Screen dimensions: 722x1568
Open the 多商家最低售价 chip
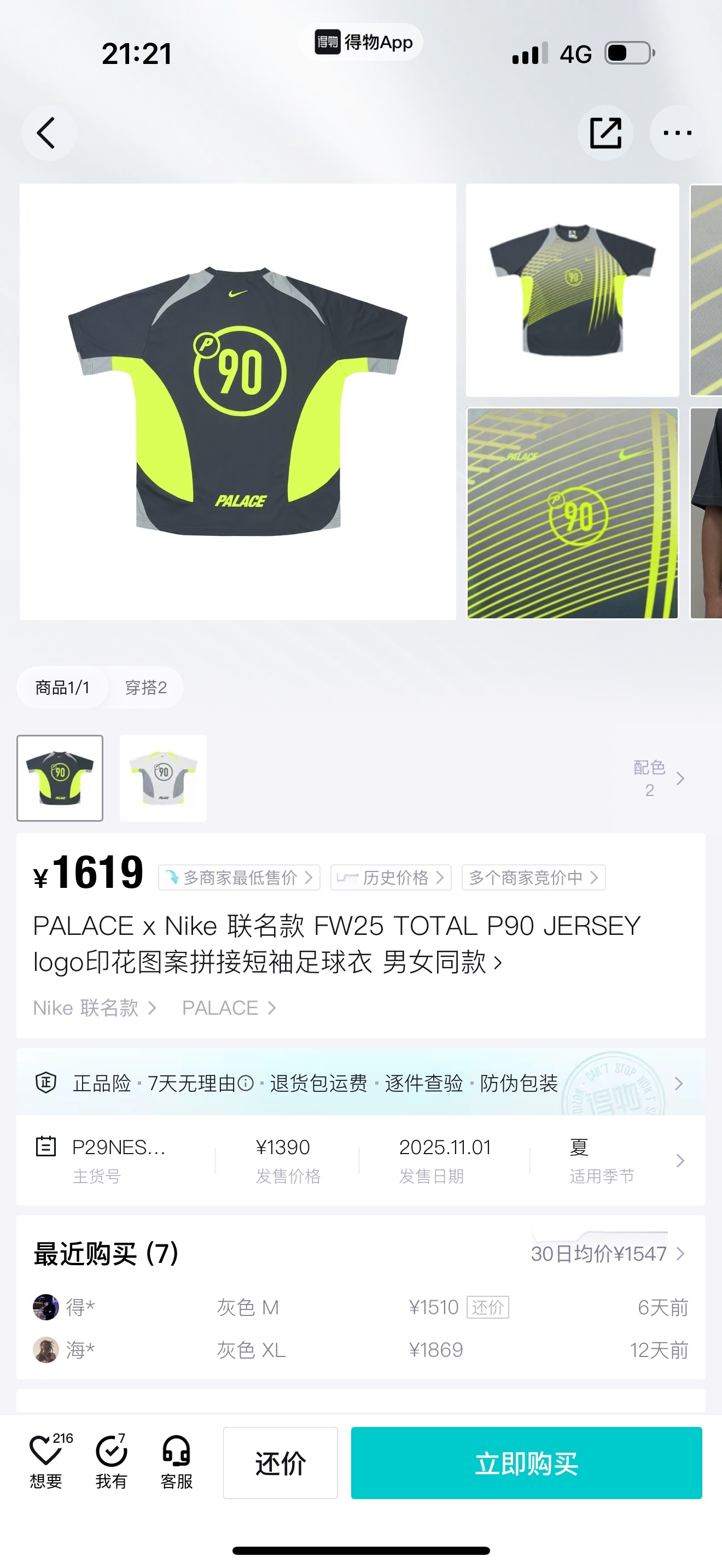coord(239,877)
